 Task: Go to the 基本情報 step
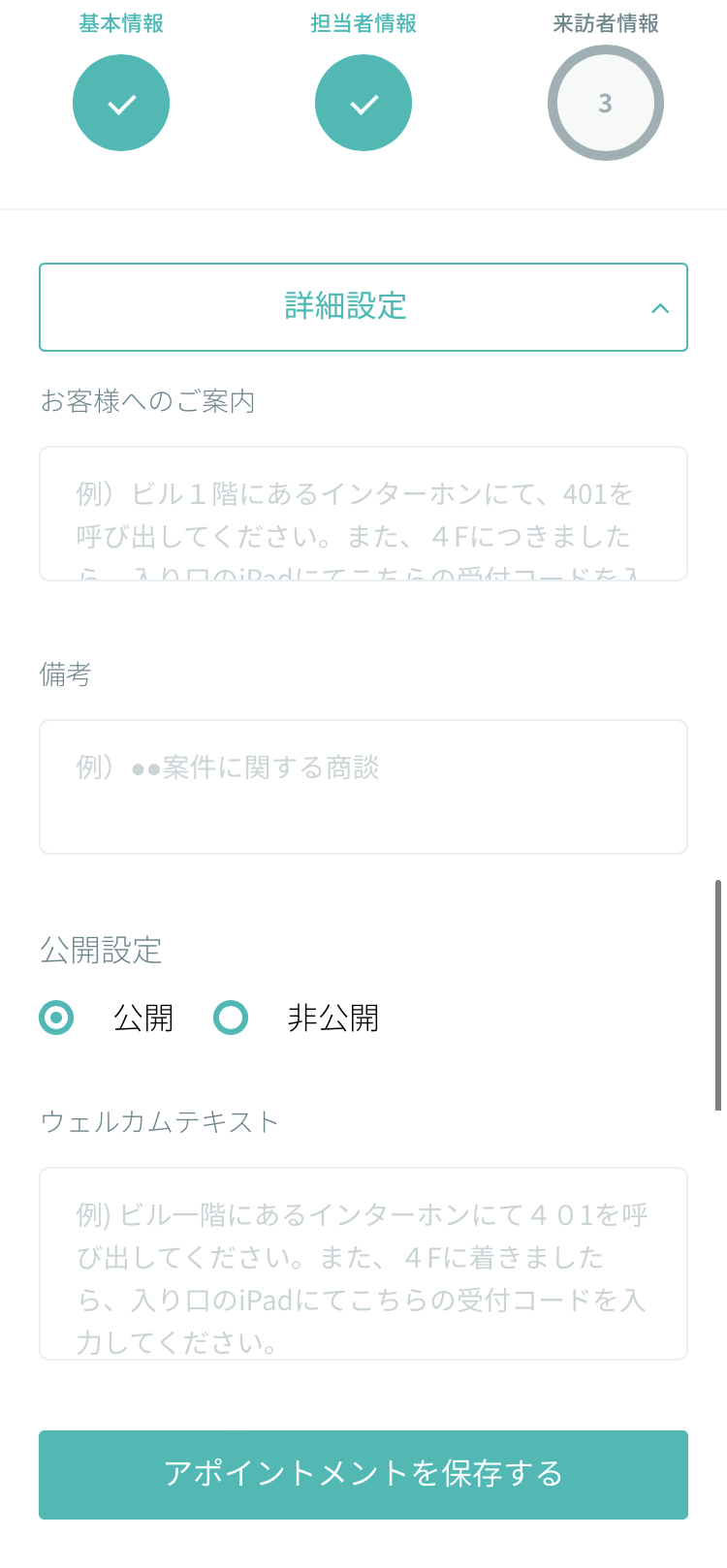pos(121,103)
